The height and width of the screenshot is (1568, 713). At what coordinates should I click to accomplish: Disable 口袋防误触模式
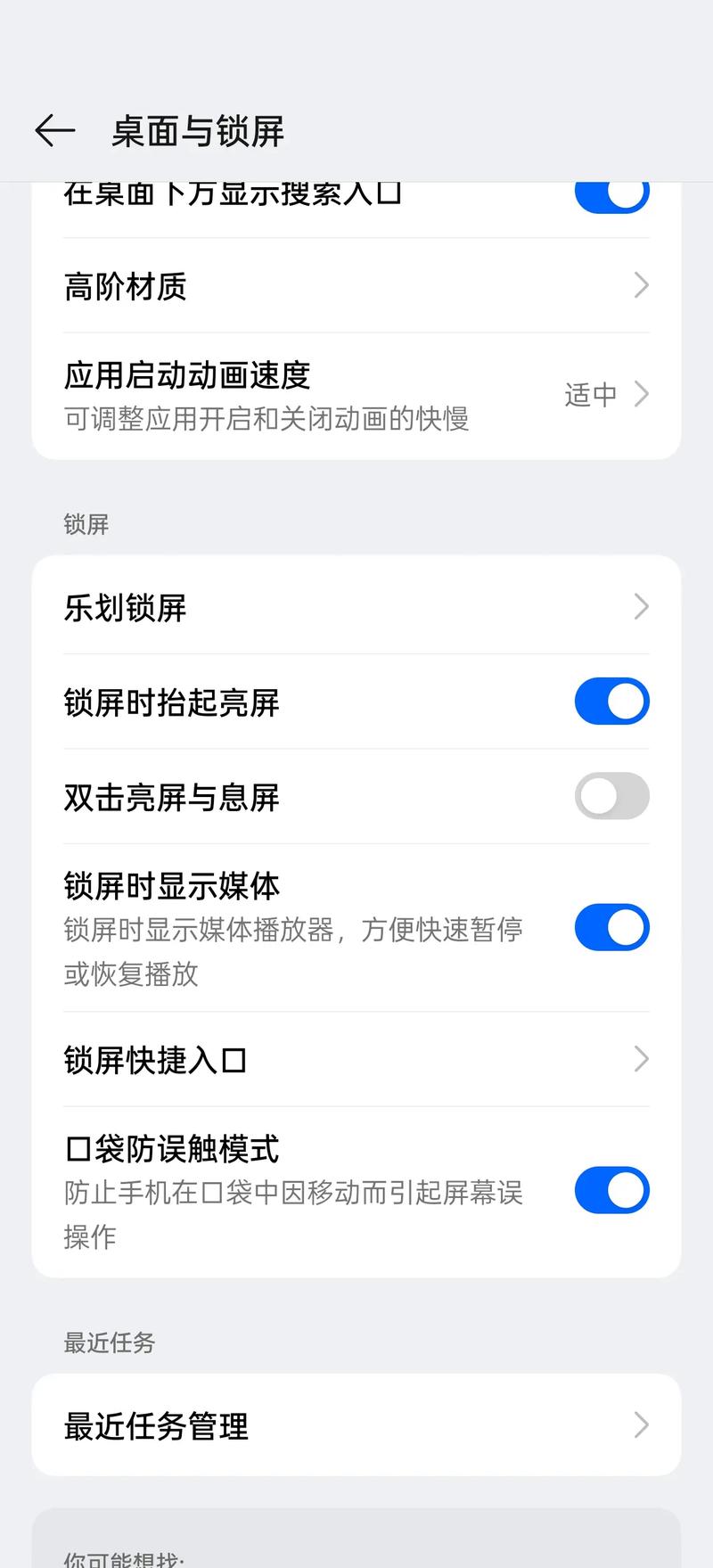[611, 1190]
